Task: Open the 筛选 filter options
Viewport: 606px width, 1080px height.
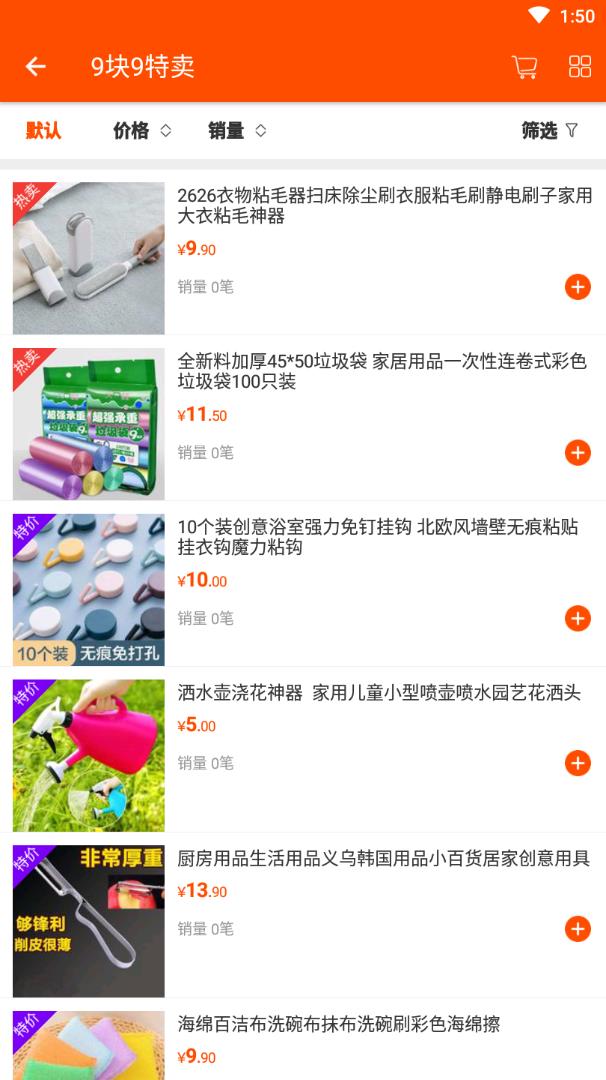Action: [549, 130]
